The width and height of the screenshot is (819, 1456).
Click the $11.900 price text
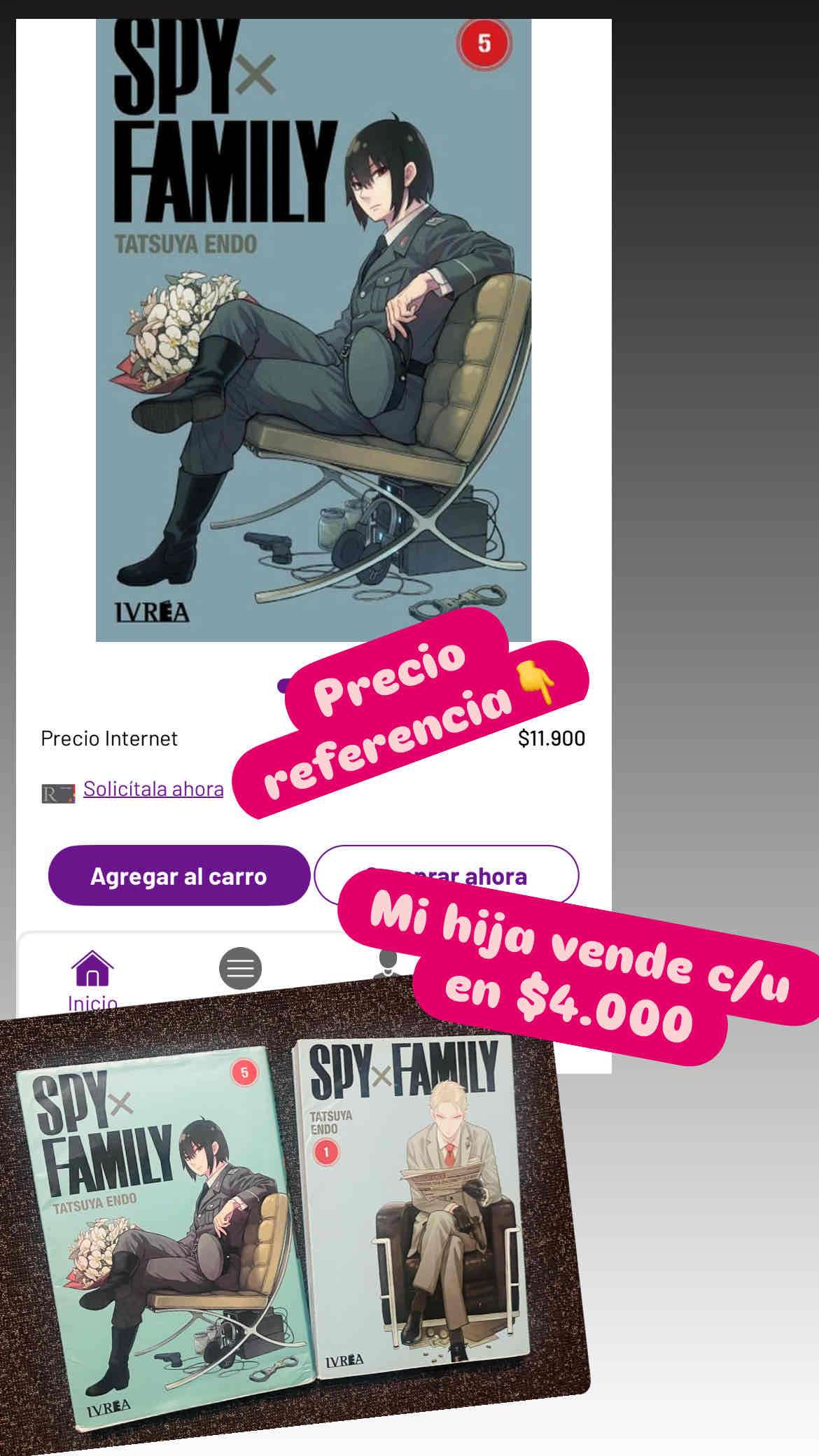click(x=550, y=736)
